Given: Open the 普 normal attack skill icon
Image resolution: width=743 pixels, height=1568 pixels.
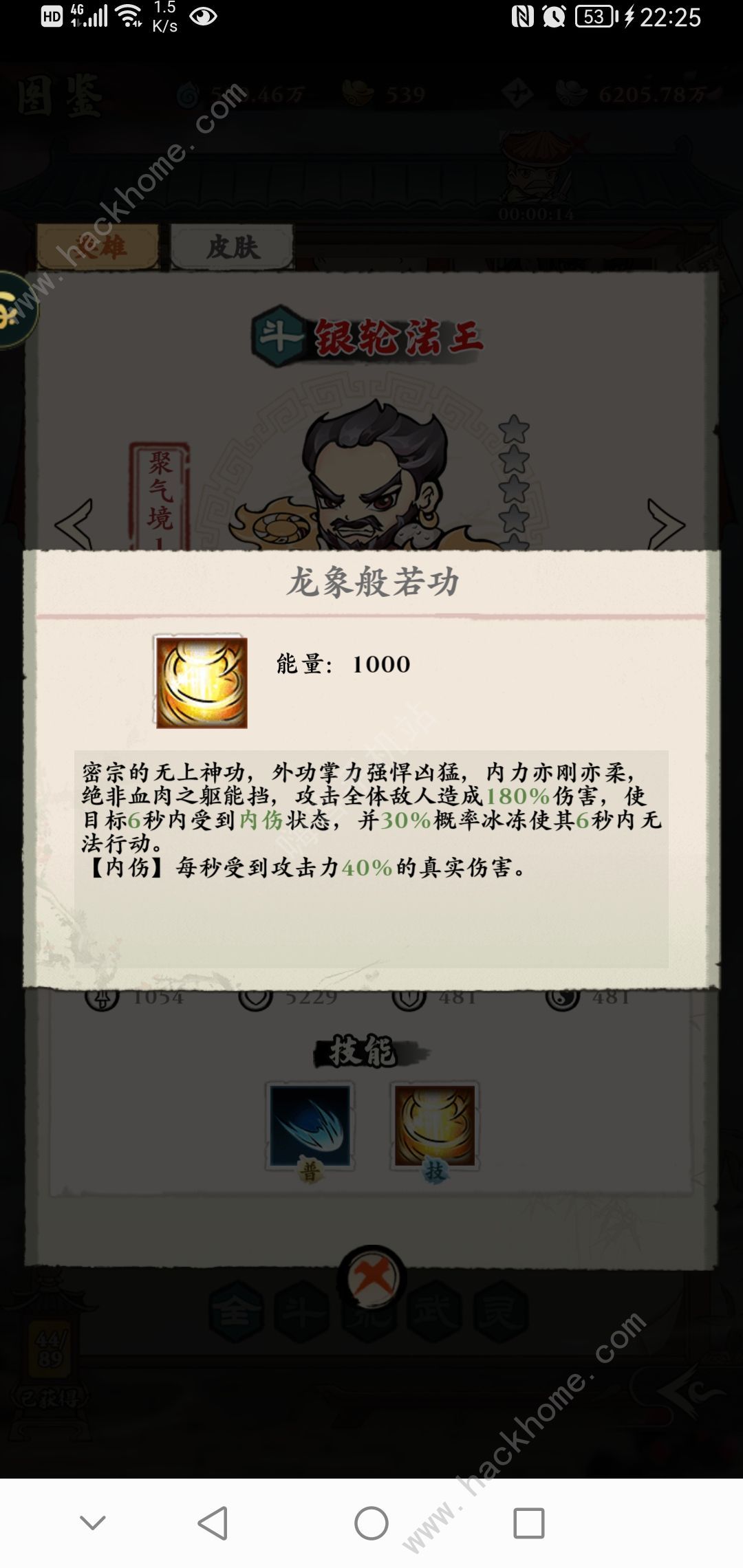Looking at the screenshot, I should pos(310,1125).
